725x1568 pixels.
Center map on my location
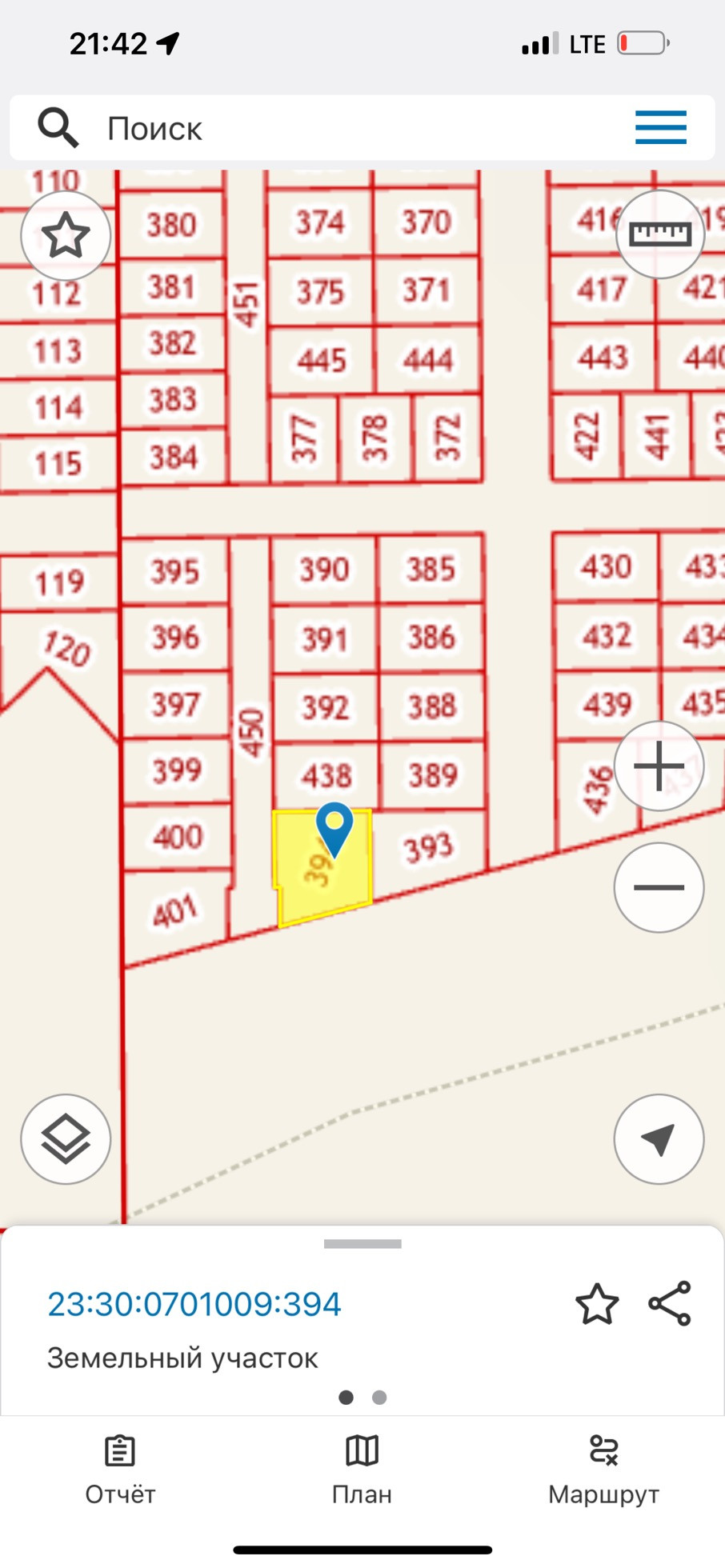point(659,1139)
